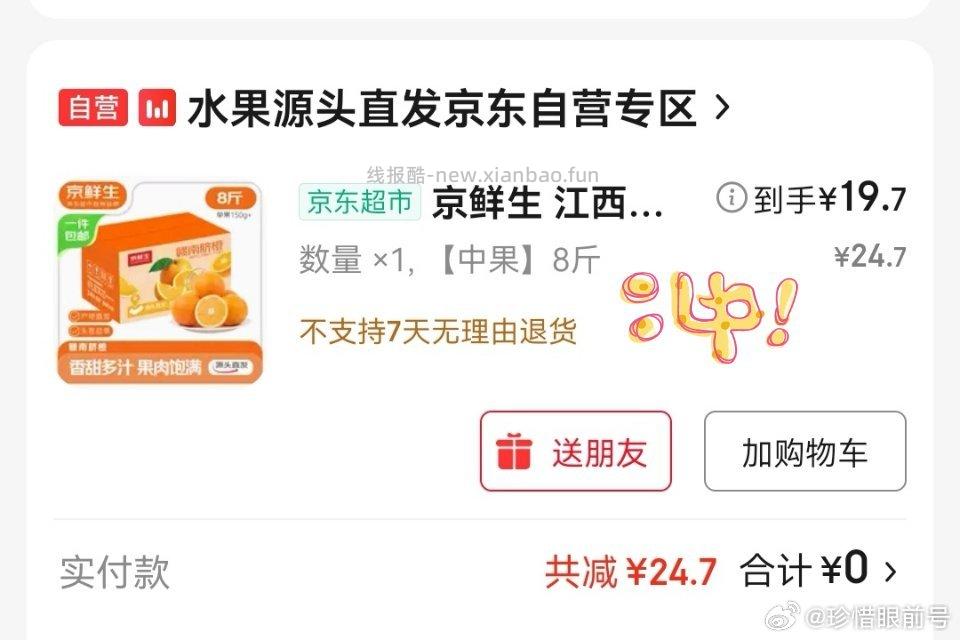Tap the 送朋友 gift button
Image resolution: width=960 pixels, height=640 pixels.
[x=576, y=452]
